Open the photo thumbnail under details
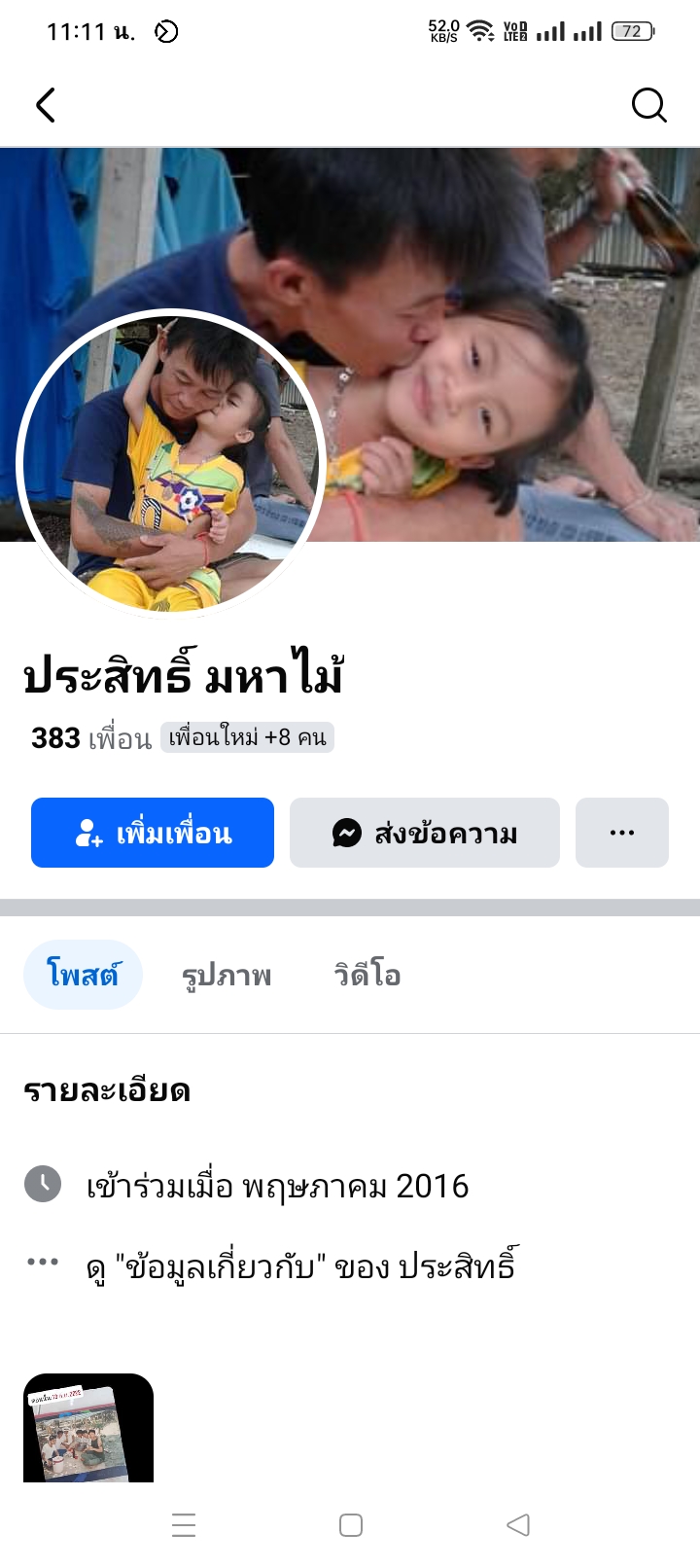The image size is (700, 1568). 88,1428
